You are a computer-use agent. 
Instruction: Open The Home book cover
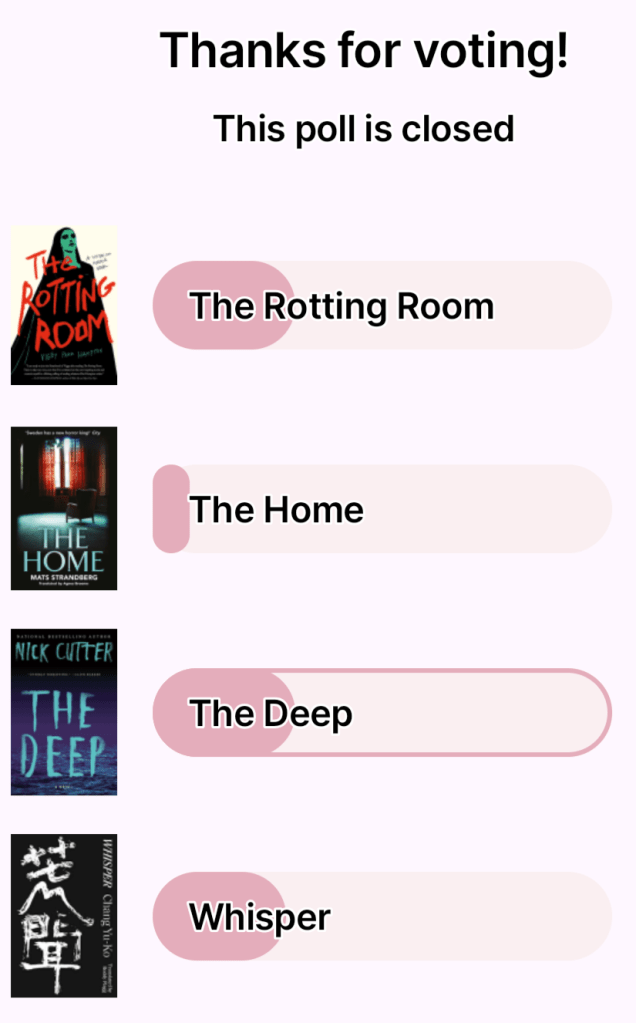point(64,508)
